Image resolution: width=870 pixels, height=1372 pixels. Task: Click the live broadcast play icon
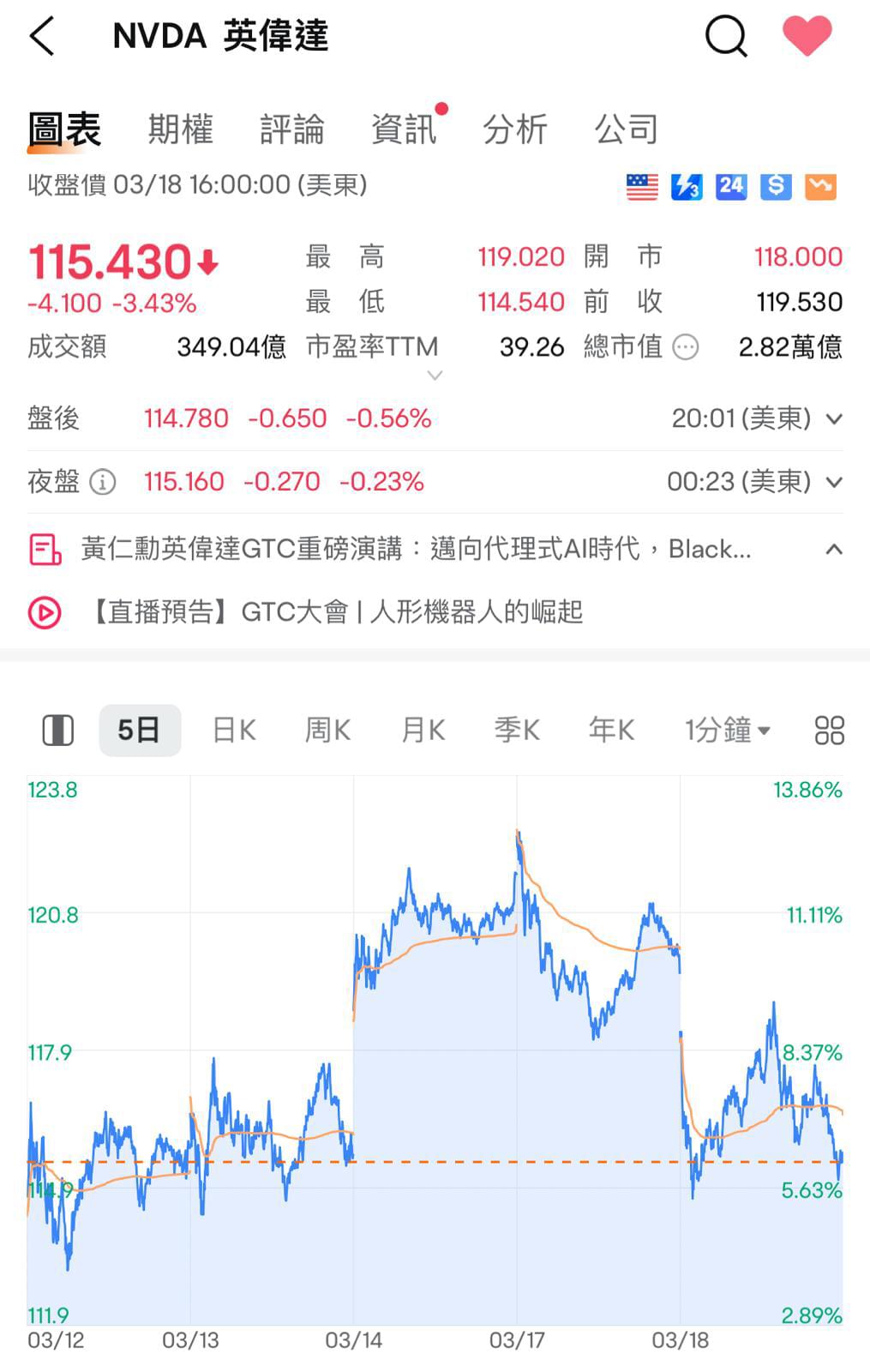tap(44, 612)
